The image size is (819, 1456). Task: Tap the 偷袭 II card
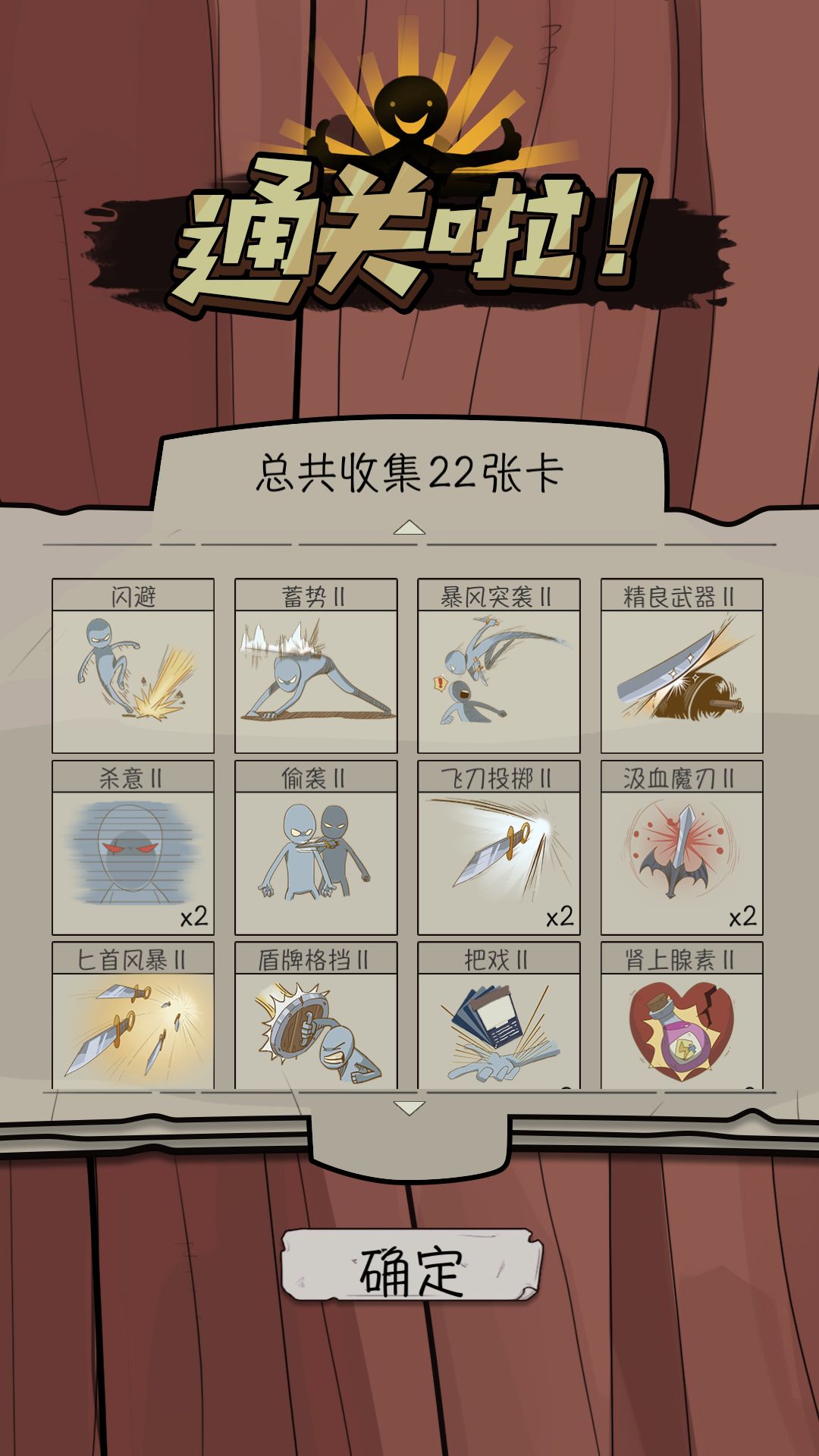[x=315, y=848]
